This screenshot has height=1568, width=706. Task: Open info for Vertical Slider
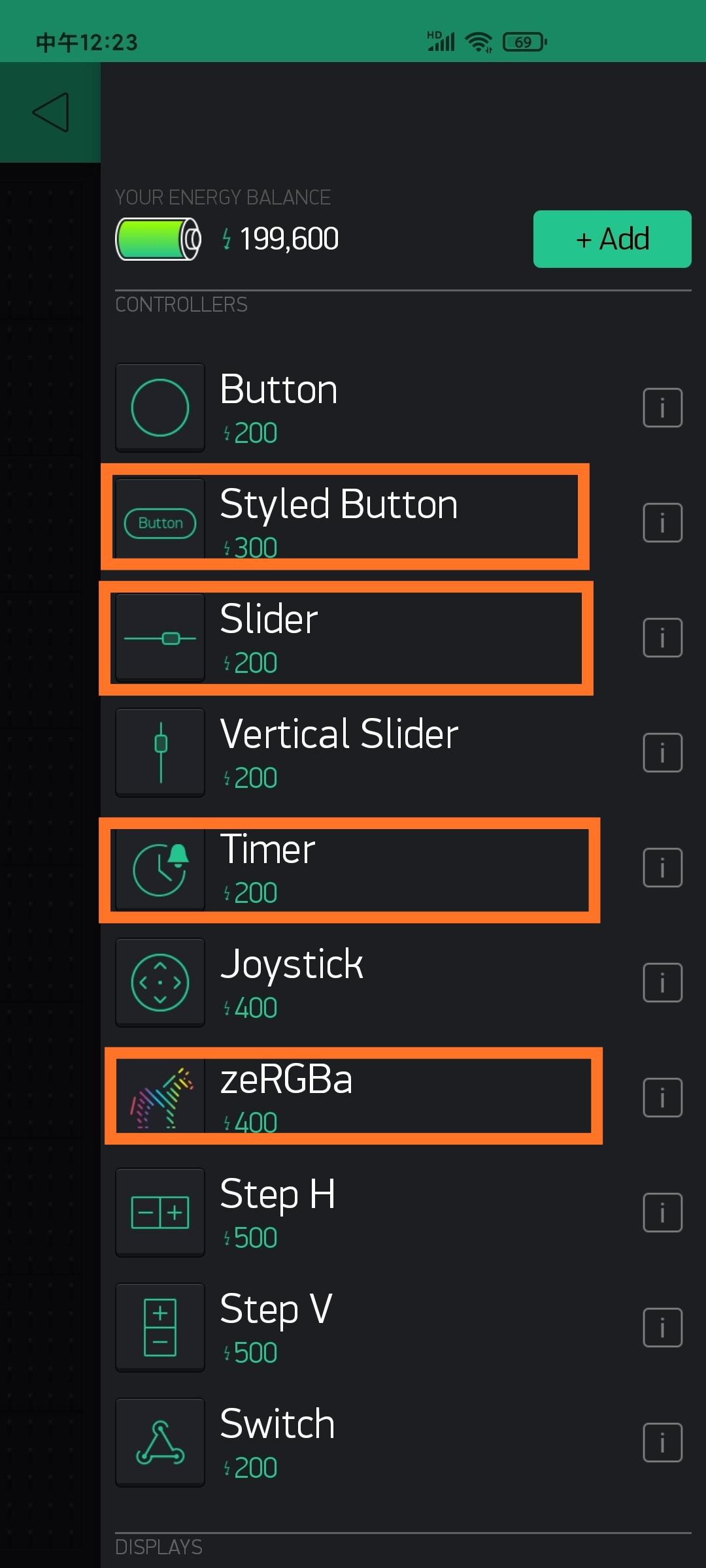[663, 753]
